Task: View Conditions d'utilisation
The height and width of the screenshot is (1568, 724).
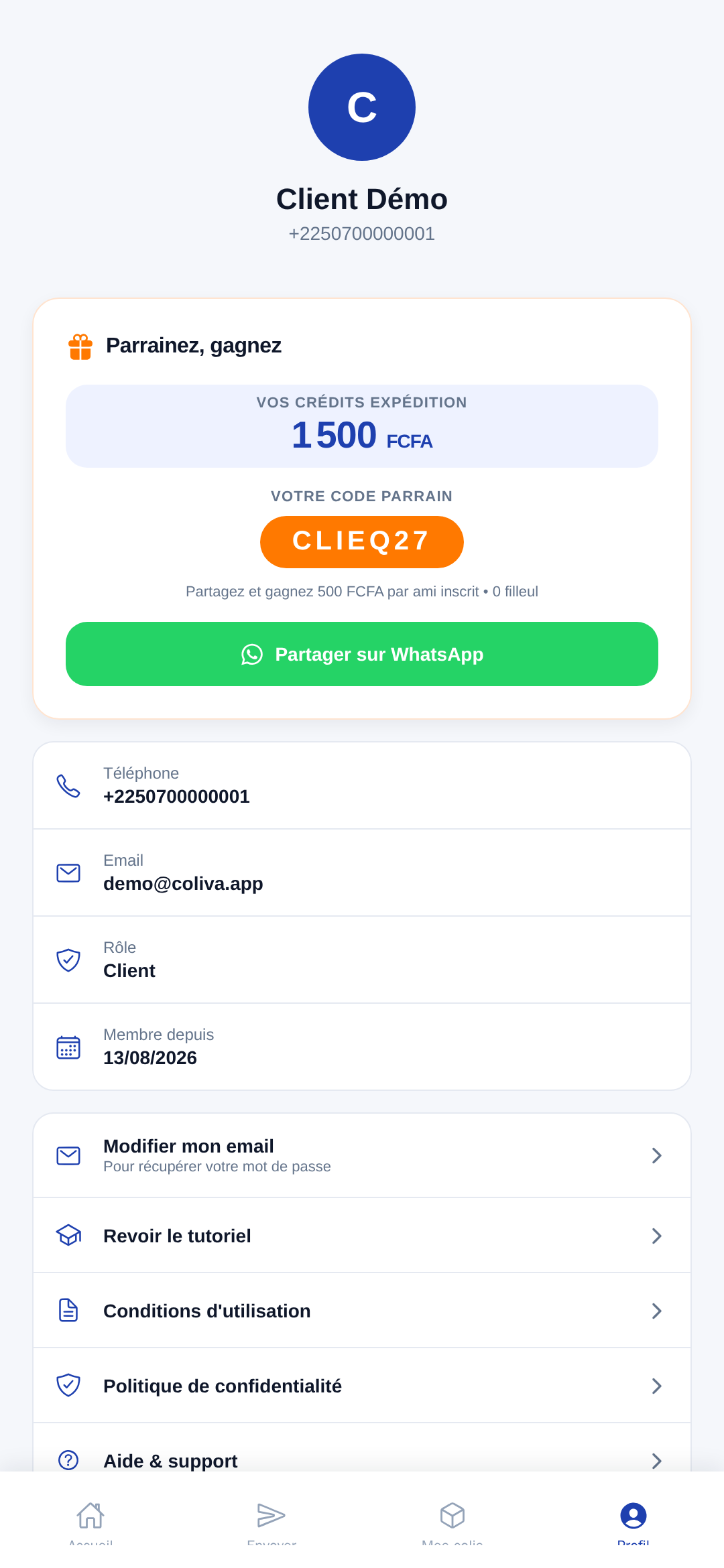Action: 362,1311
